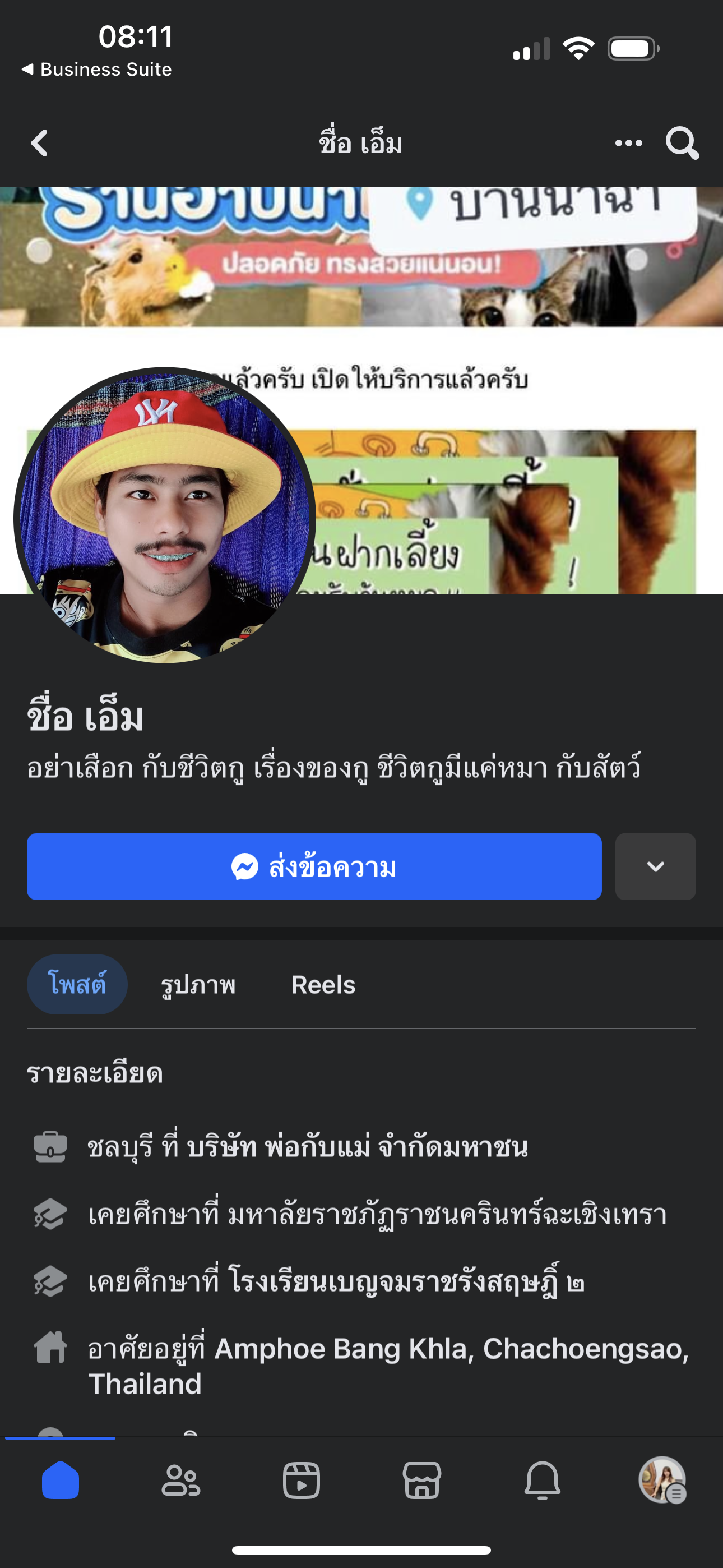The width and height of the screenshot is (723, 1568).
Task: Open the Friends tab
Action: 180,1481
